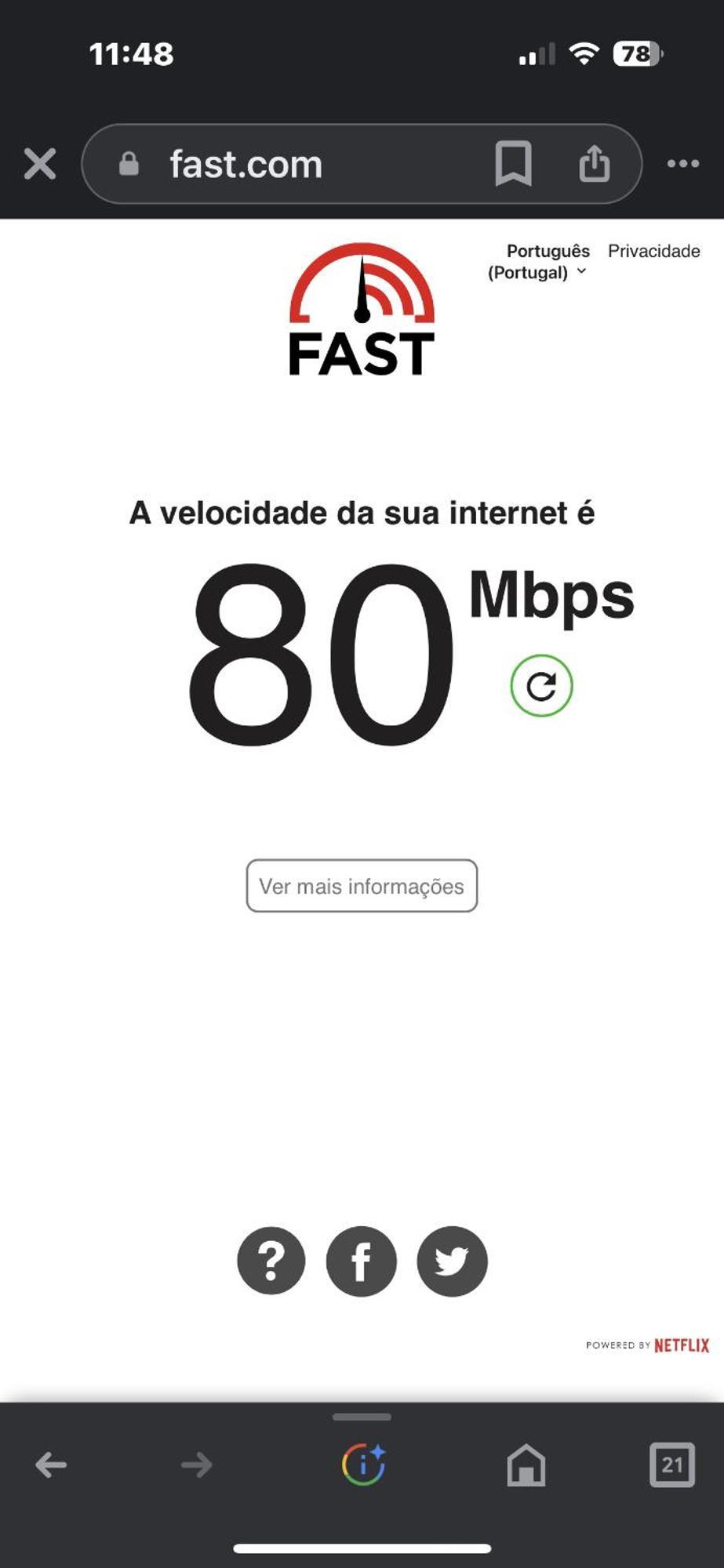Rerun the speed test with refresh icon
Screen dimensions: 724x1568
point(541,686)
